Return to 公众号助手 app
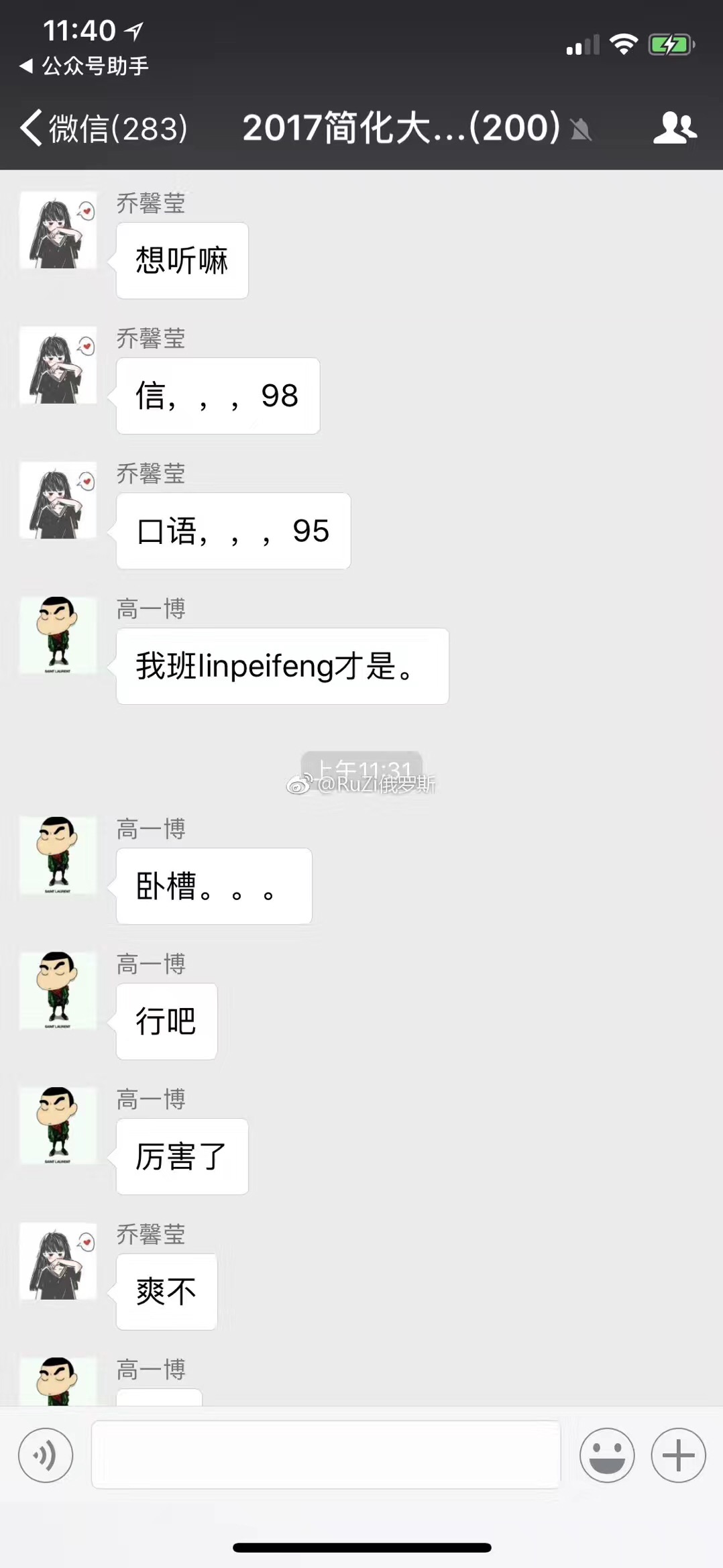This screenshot has height=1568, width=723. point(85,66)
